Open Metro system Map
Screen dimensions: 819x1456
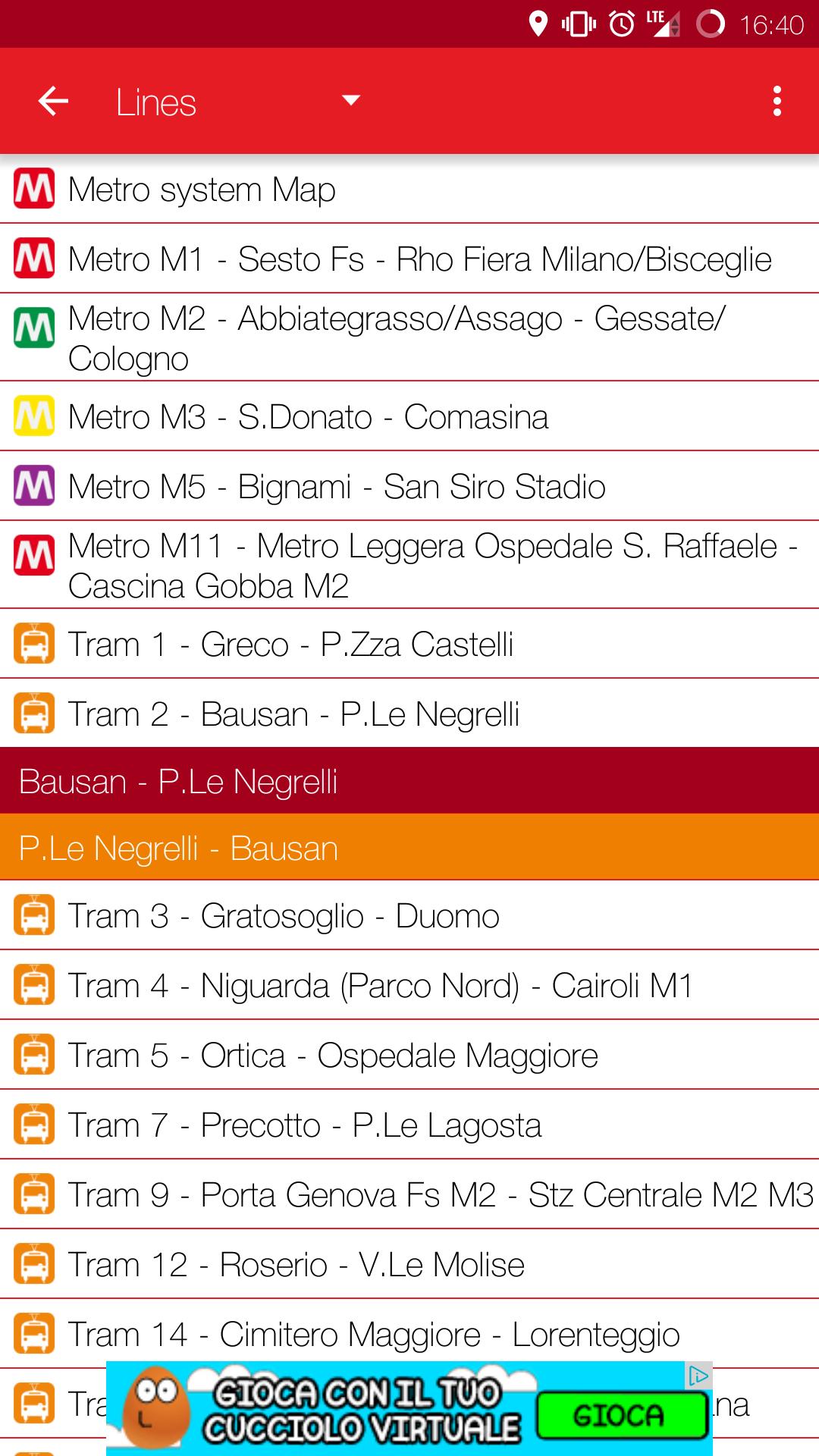click(x=409, y=190)
